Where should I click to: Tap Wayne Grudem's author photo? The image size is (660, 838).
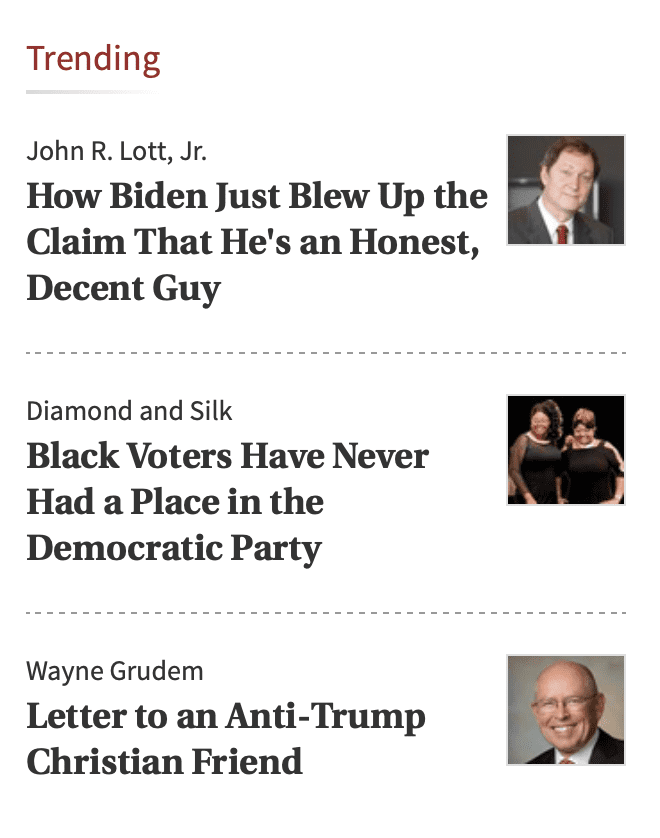565,710
